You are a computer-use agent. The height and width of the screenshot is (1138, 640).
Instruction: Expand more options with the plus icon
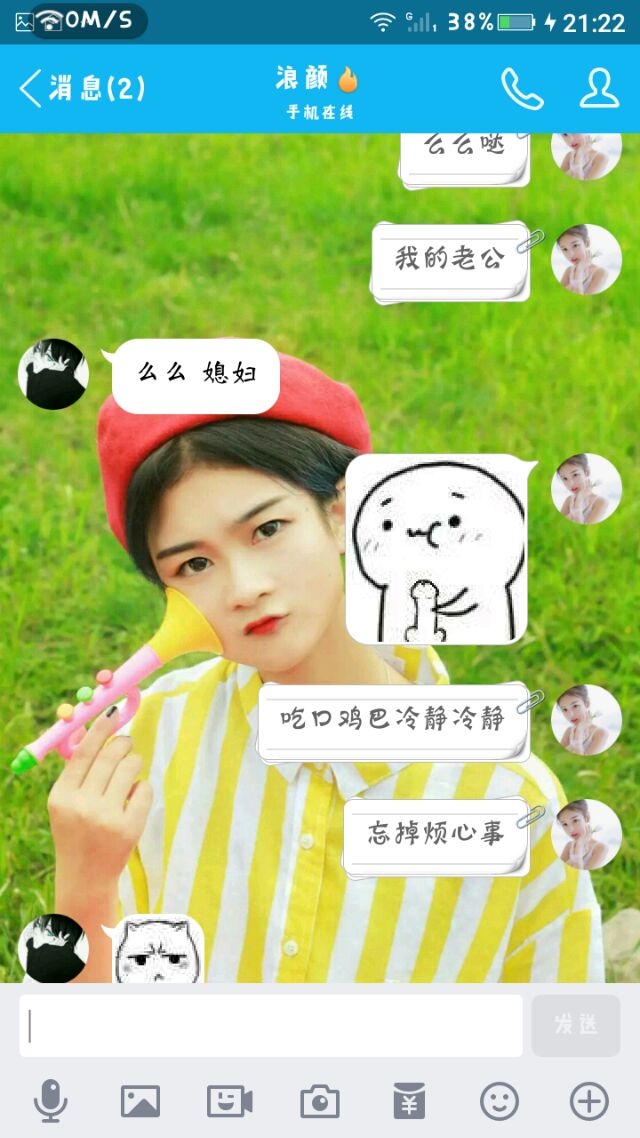pyautogui.click(x=589, y=1101)
